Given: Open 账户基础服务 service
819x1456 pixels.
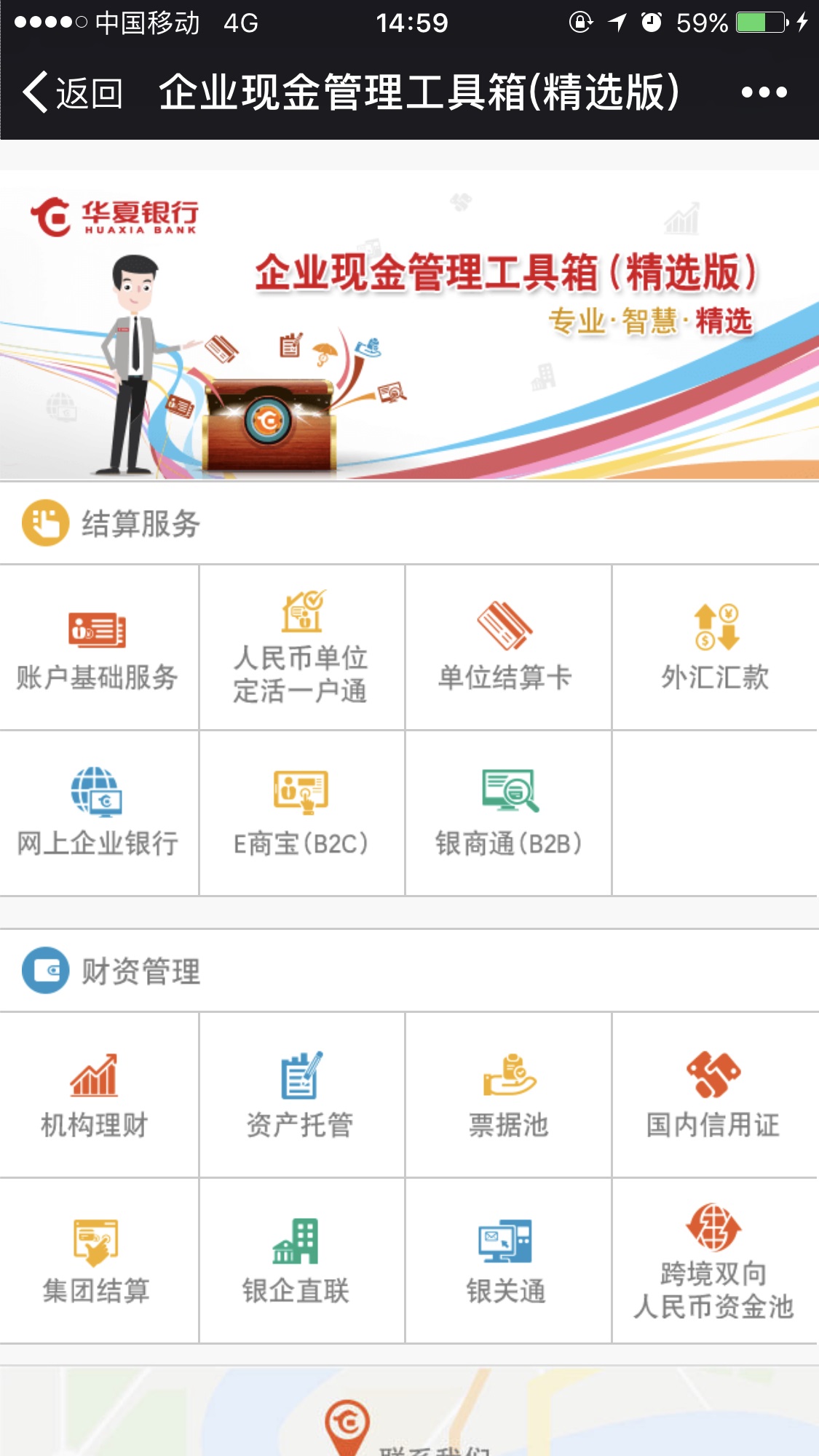Looking at the screenshot, I should tap(98, 648).
